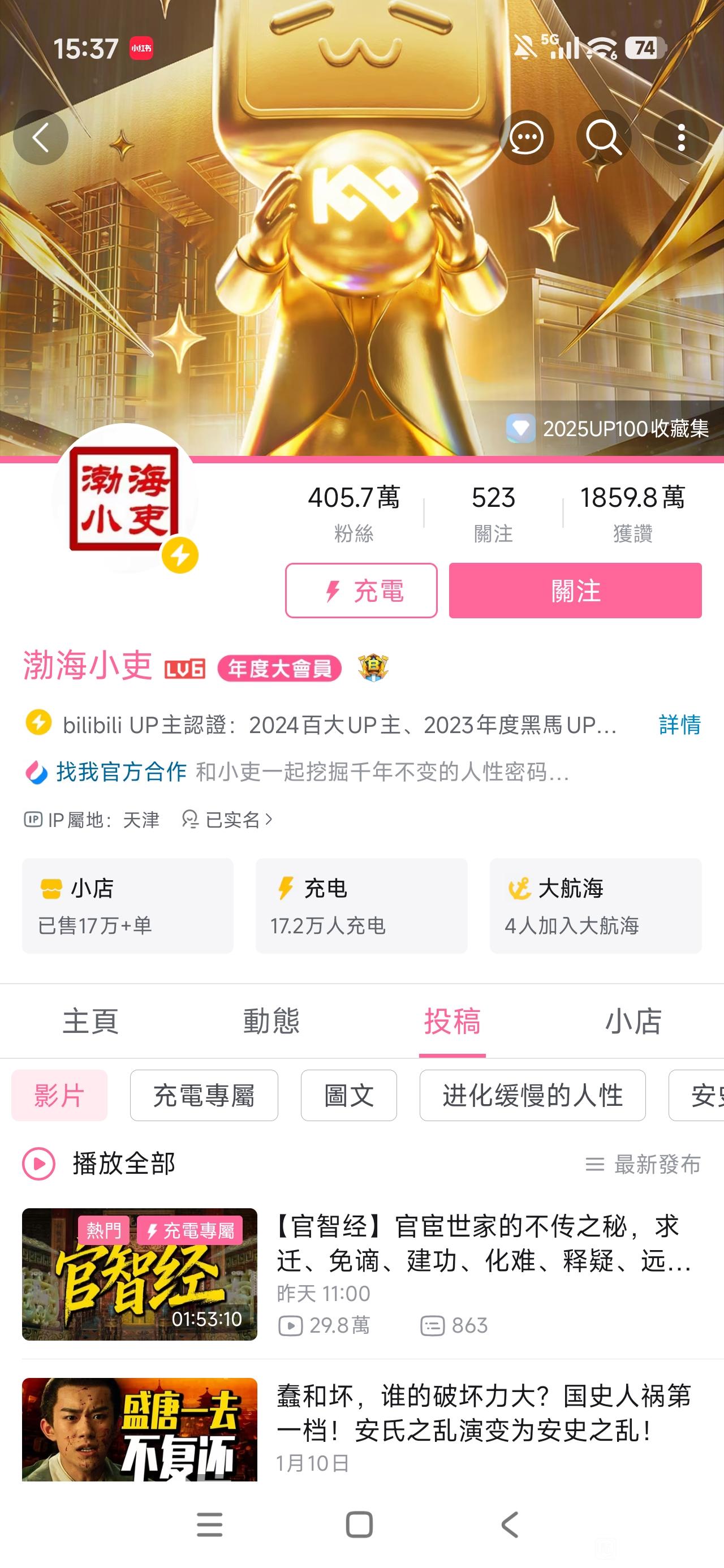Go back using the top-left arrow
The height and width of the screenshot is (1568, 724).
[x=41, y=137]
